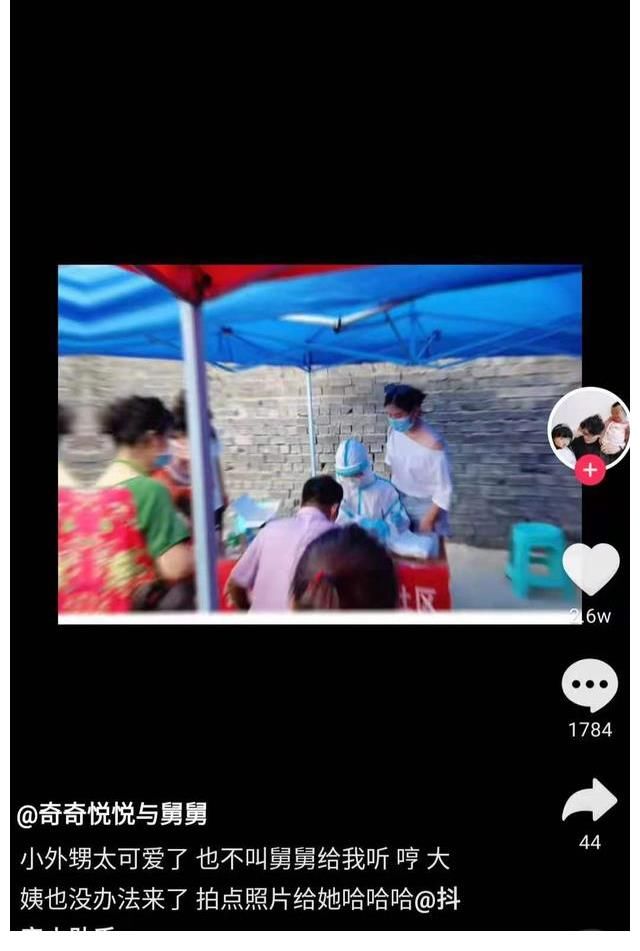
Task: Share this video using the arrow icon
Action: (x=590, y=800)
